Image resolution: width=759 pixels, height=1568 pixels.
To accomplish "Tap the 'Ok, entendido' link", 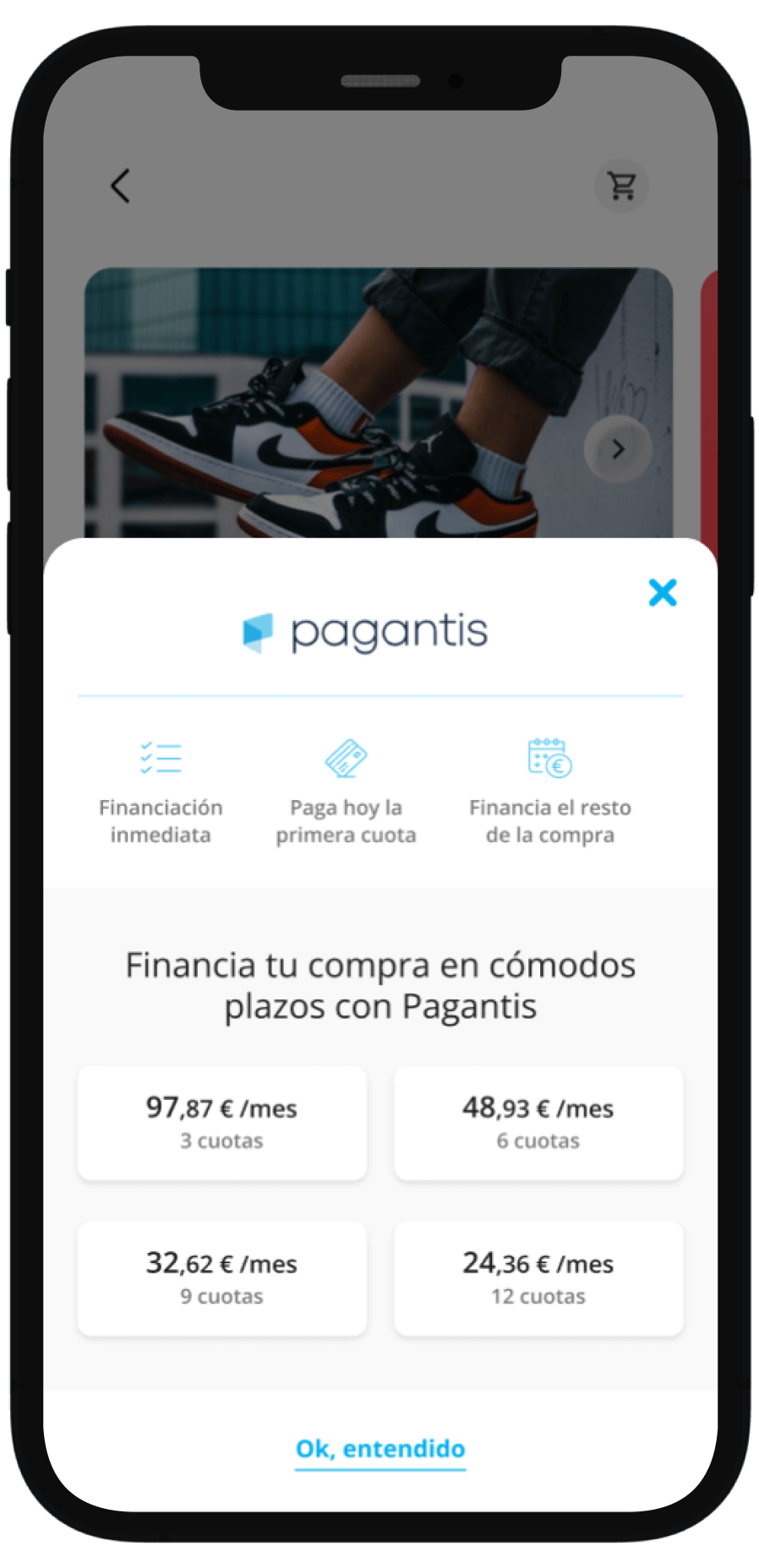I will 380,1448.
